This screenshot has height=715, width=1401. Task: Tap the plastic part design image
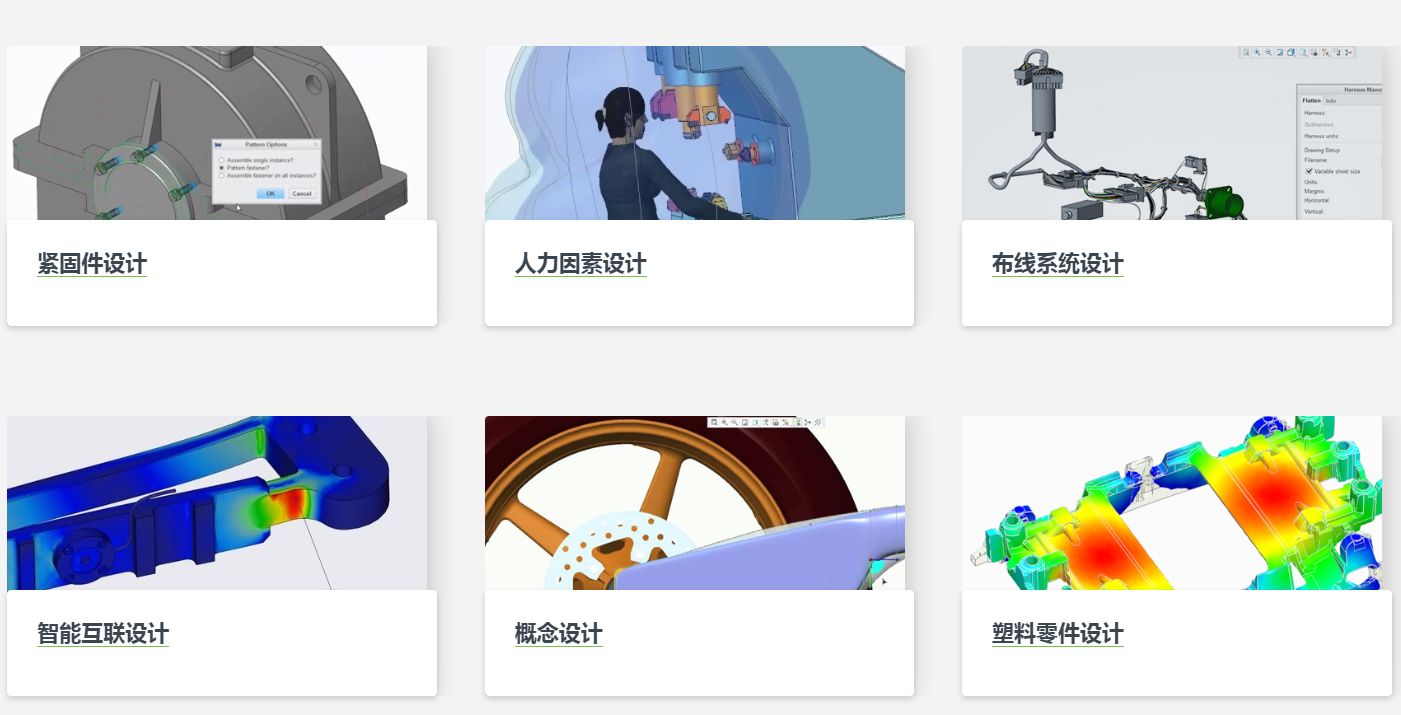(1171, 502)
